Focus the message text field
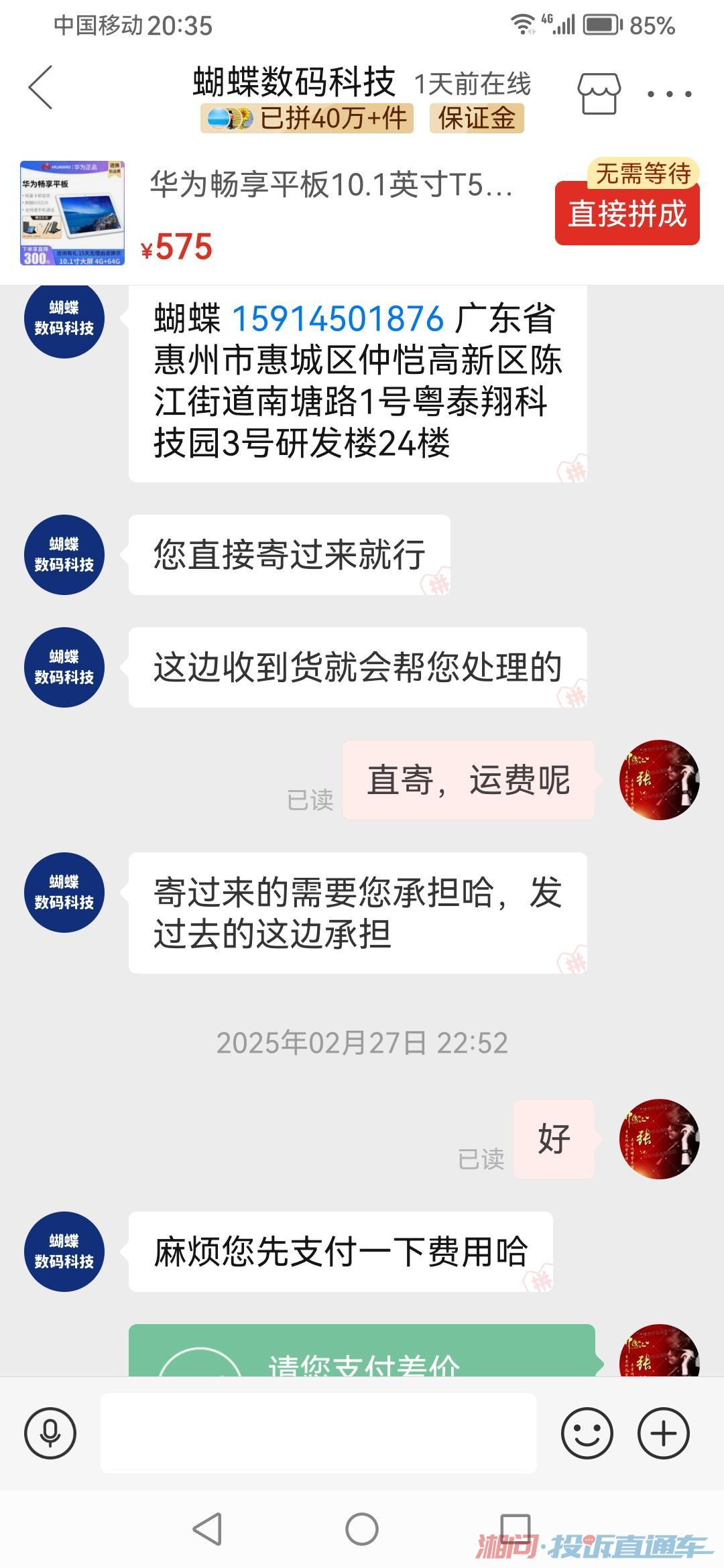The height and width of the screenshot is (1568, 724). pos(318,1433)
